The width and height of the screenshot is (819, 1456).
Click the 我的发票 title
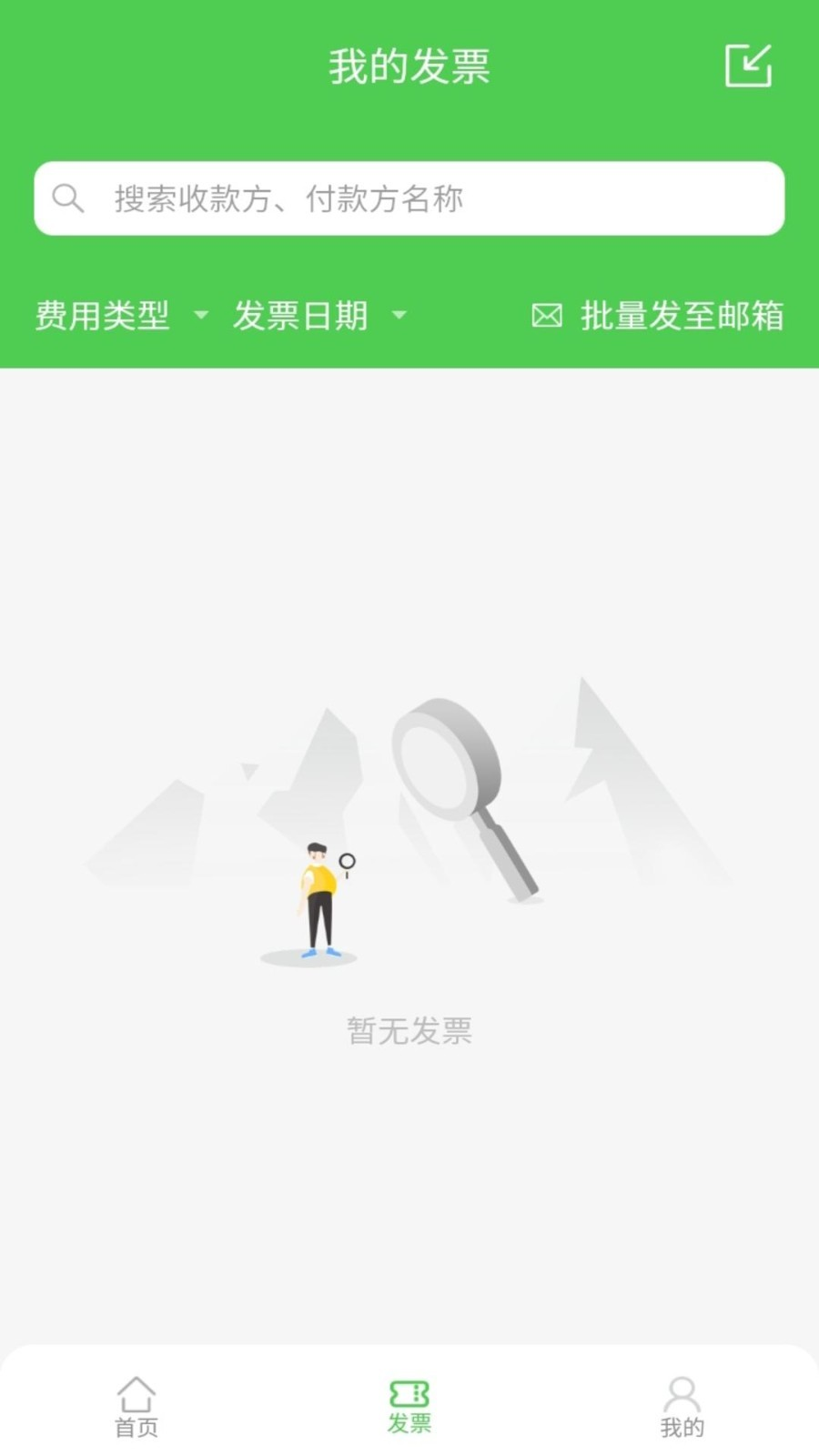point(409,66)
